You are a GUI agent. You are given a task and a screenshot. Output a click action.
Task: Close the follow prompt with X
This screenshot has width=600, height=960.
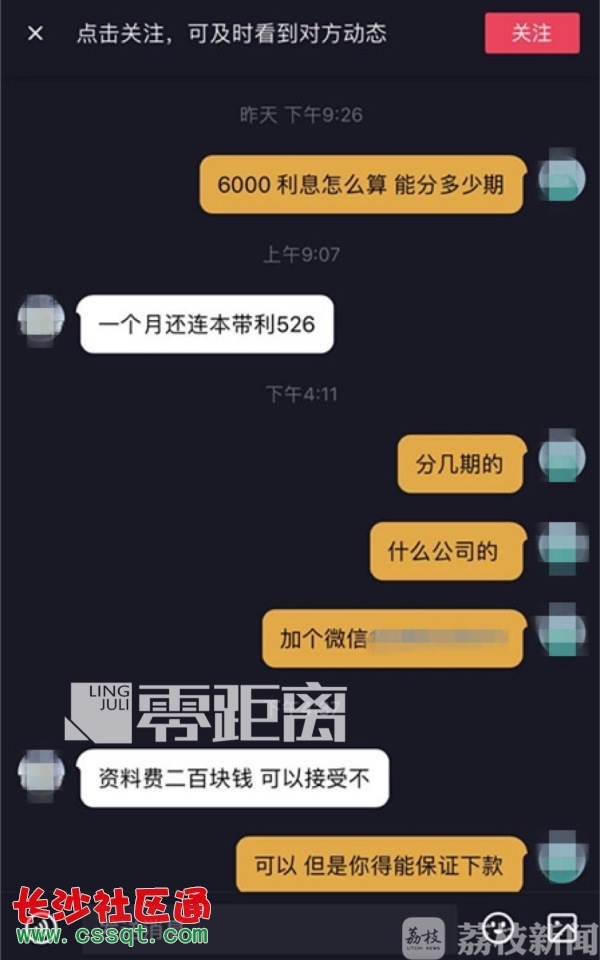[x=35, y=33]
